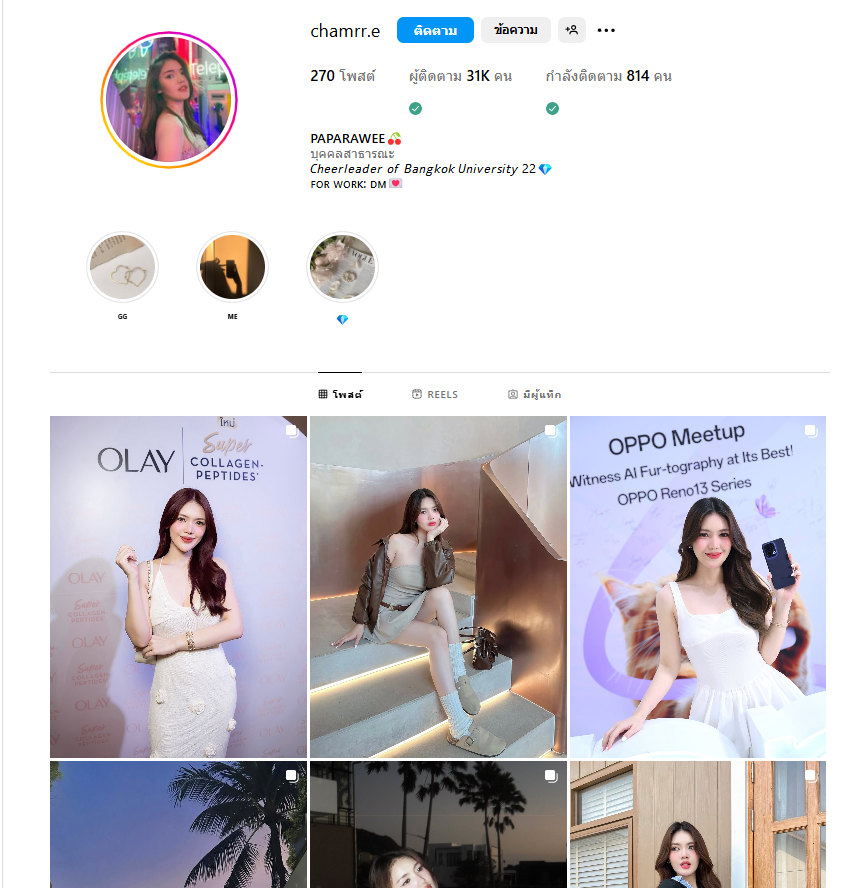Tap the blue ติดตาม follow button
The height and width of the screenshot is (888, 857).
(x=435, y=30)
